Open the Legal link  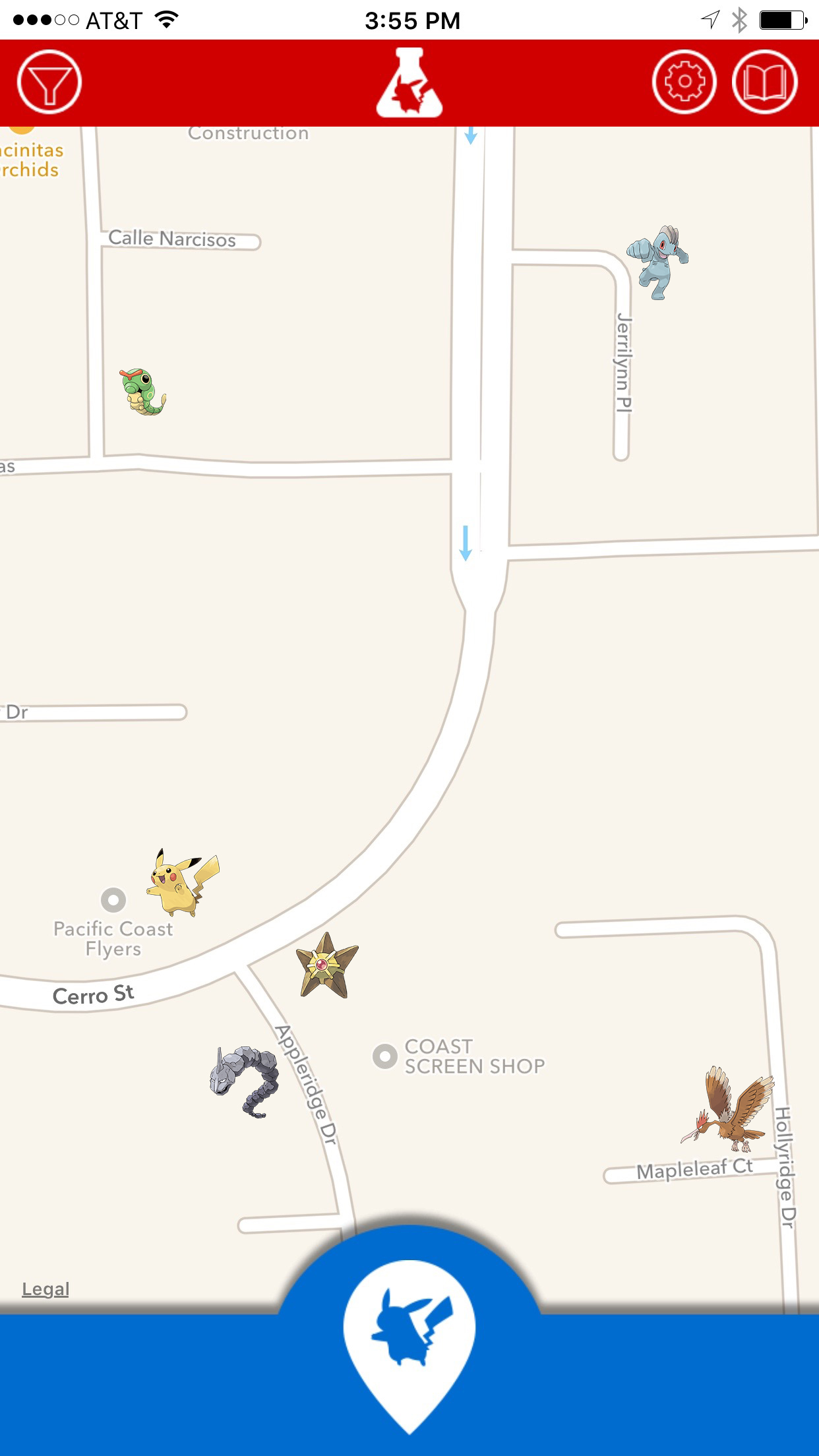click(45, 1289)
